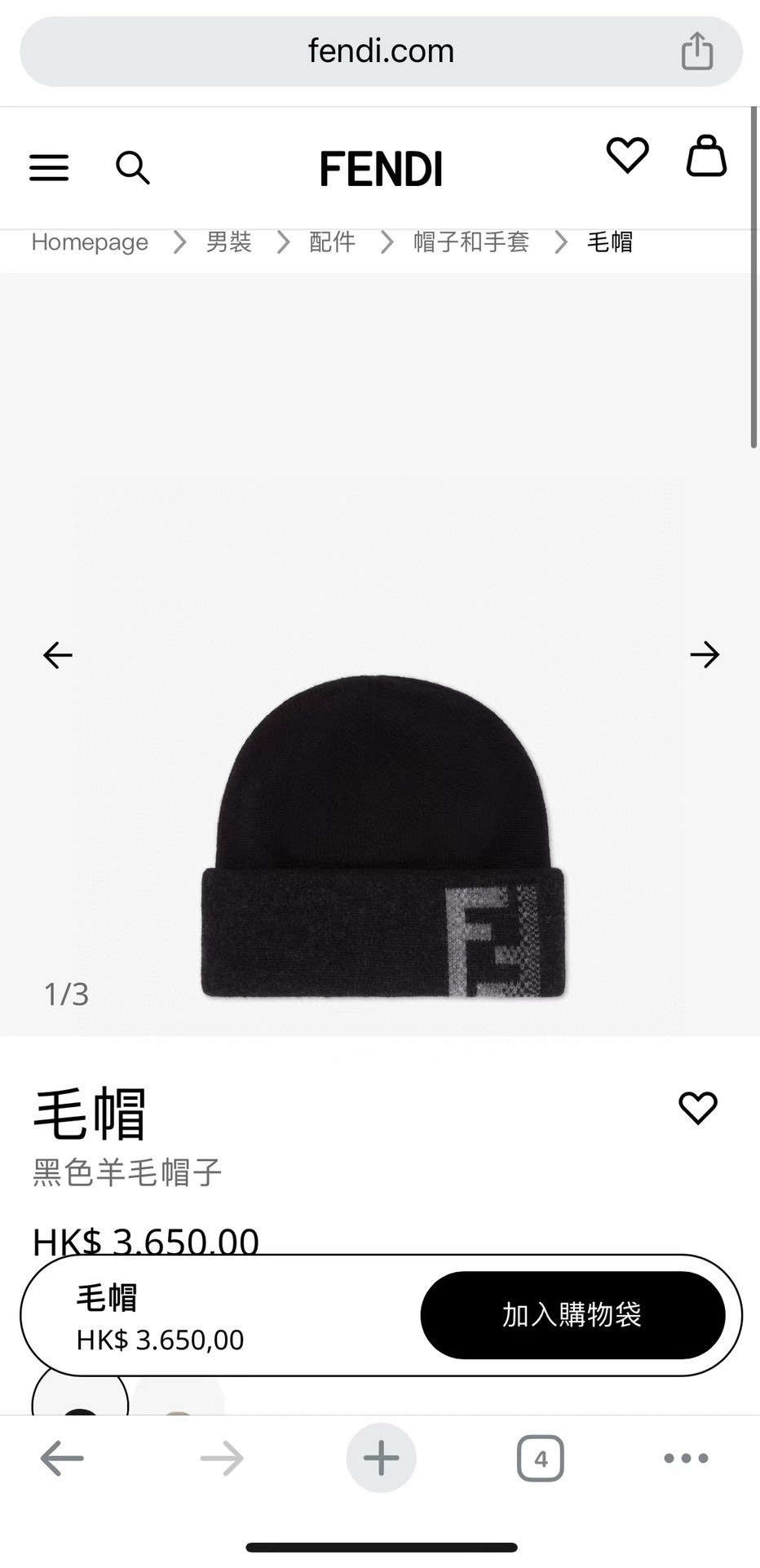Go back in the browser toolbar
The height and width of the screenshot is (1568, 760).
(62, 1458)
